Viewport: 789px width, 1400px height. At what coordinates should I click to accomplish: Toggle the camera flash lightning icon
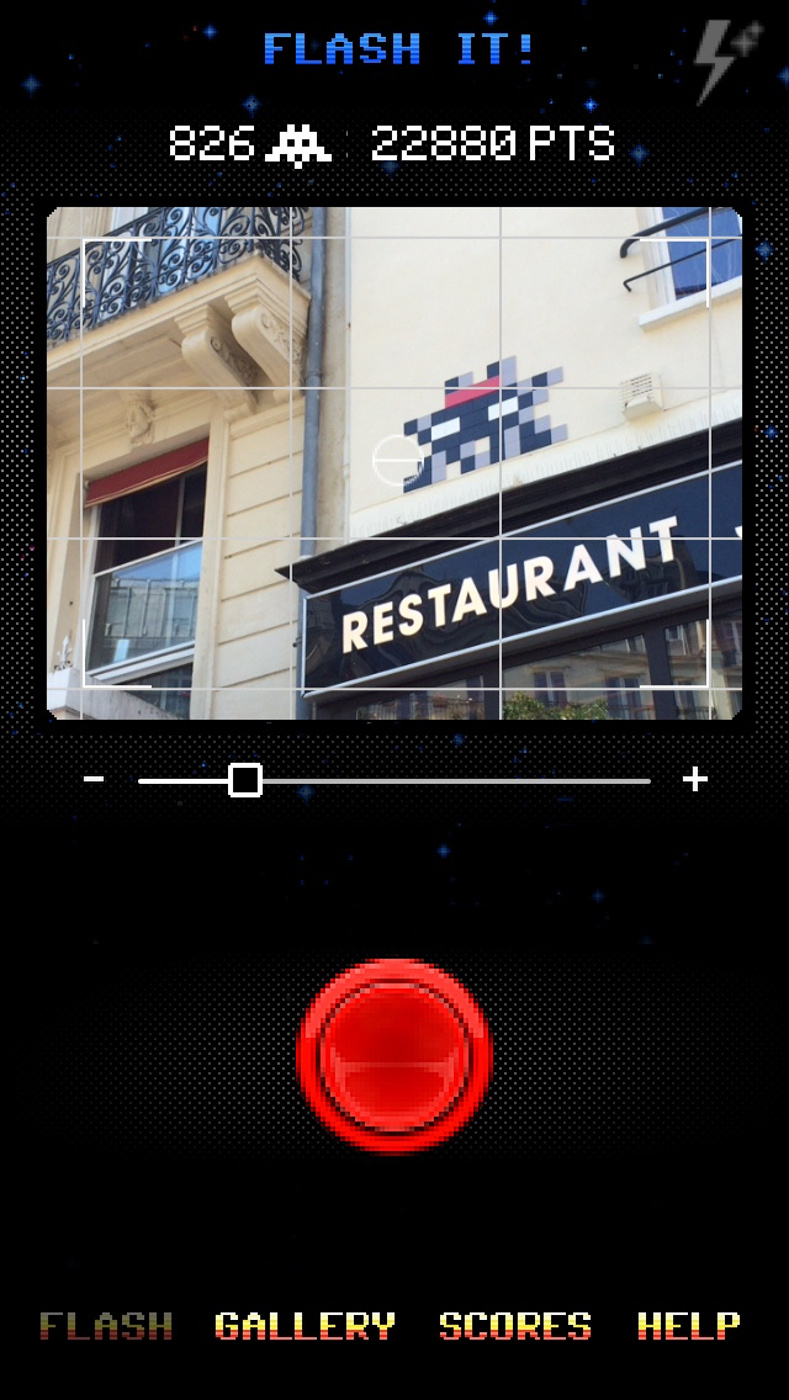729,60
